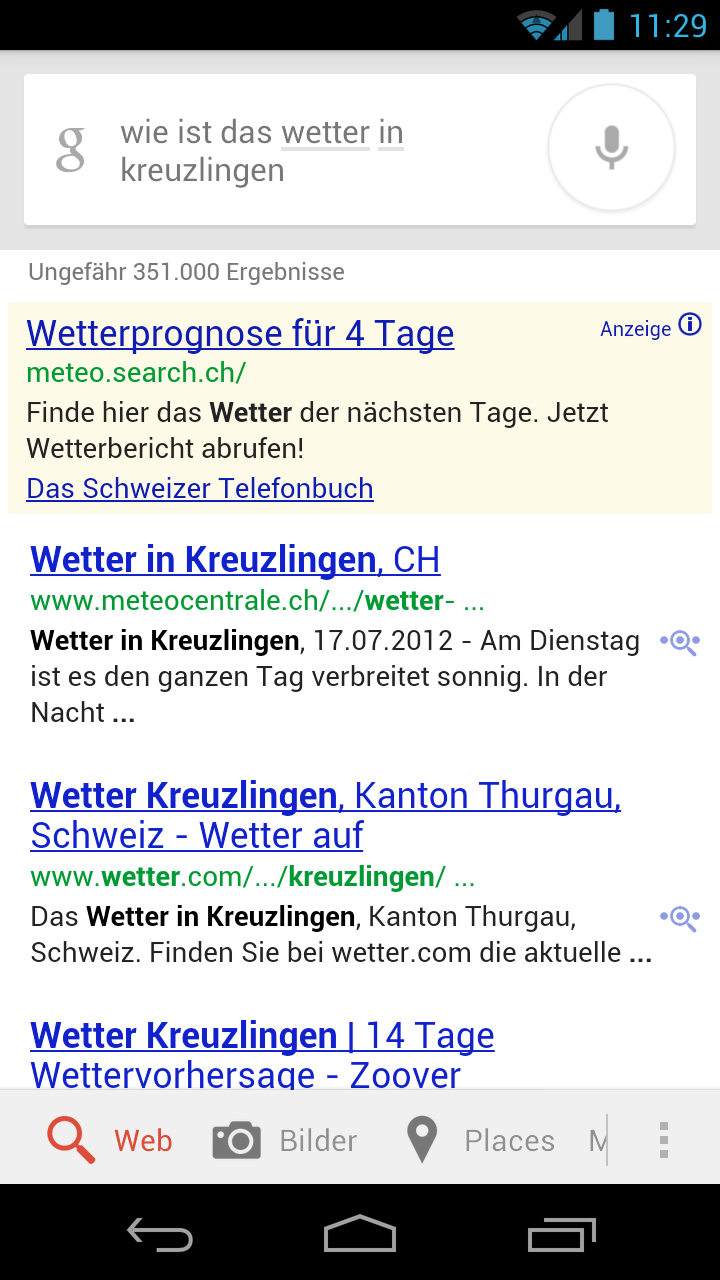The image size is (720, 1280).
Task: Preview the wetter.com result with magnifier icon
Action: tap(680, 918)
